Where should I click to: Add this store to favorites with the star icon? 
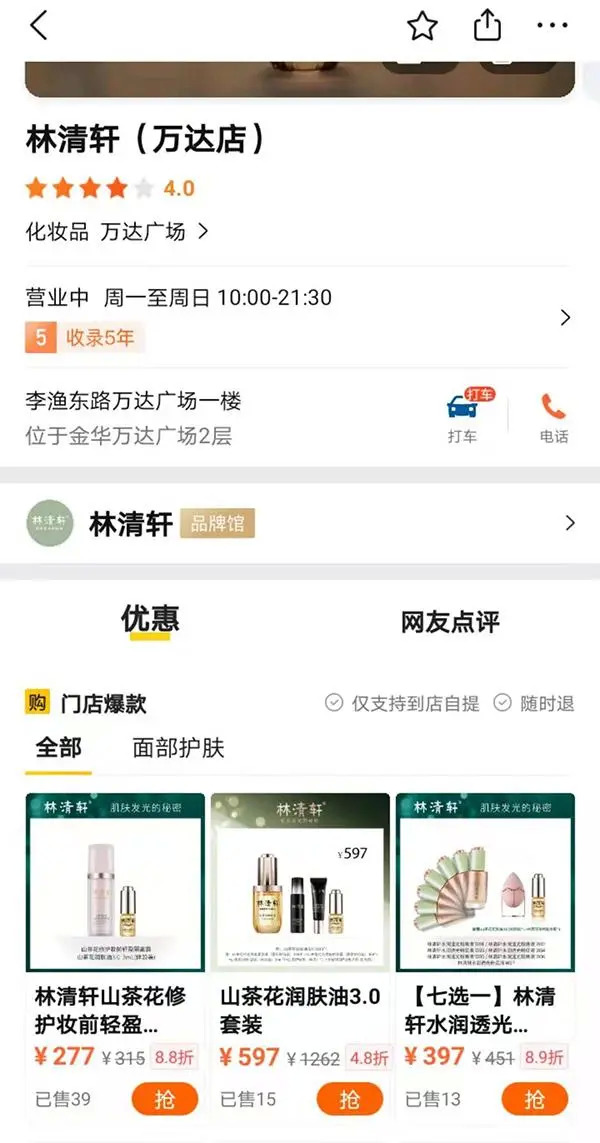(x=422, y=26)
